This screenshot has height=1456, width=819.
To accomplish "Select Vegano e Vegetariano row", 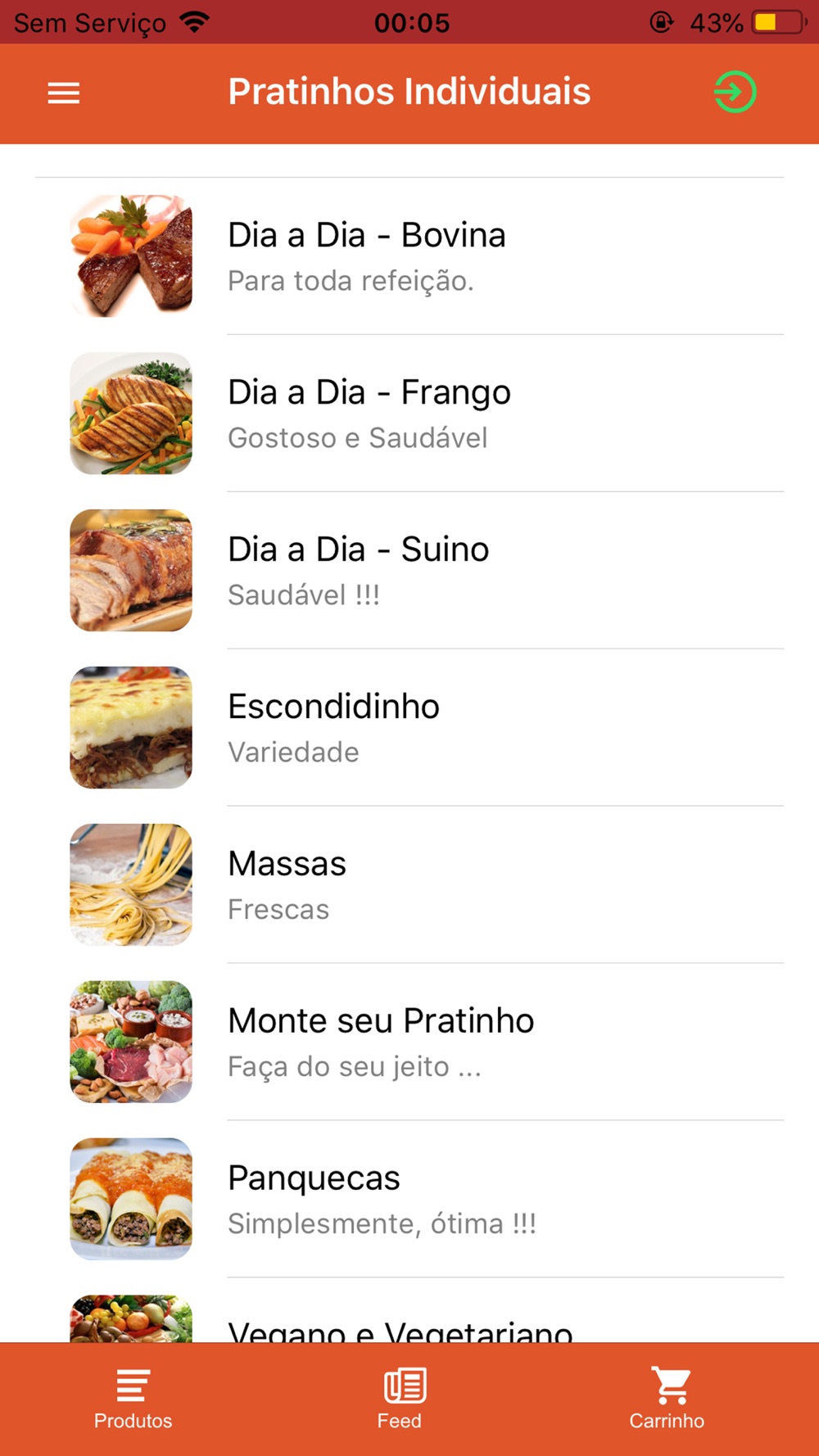I will (x=409, y=1311).
